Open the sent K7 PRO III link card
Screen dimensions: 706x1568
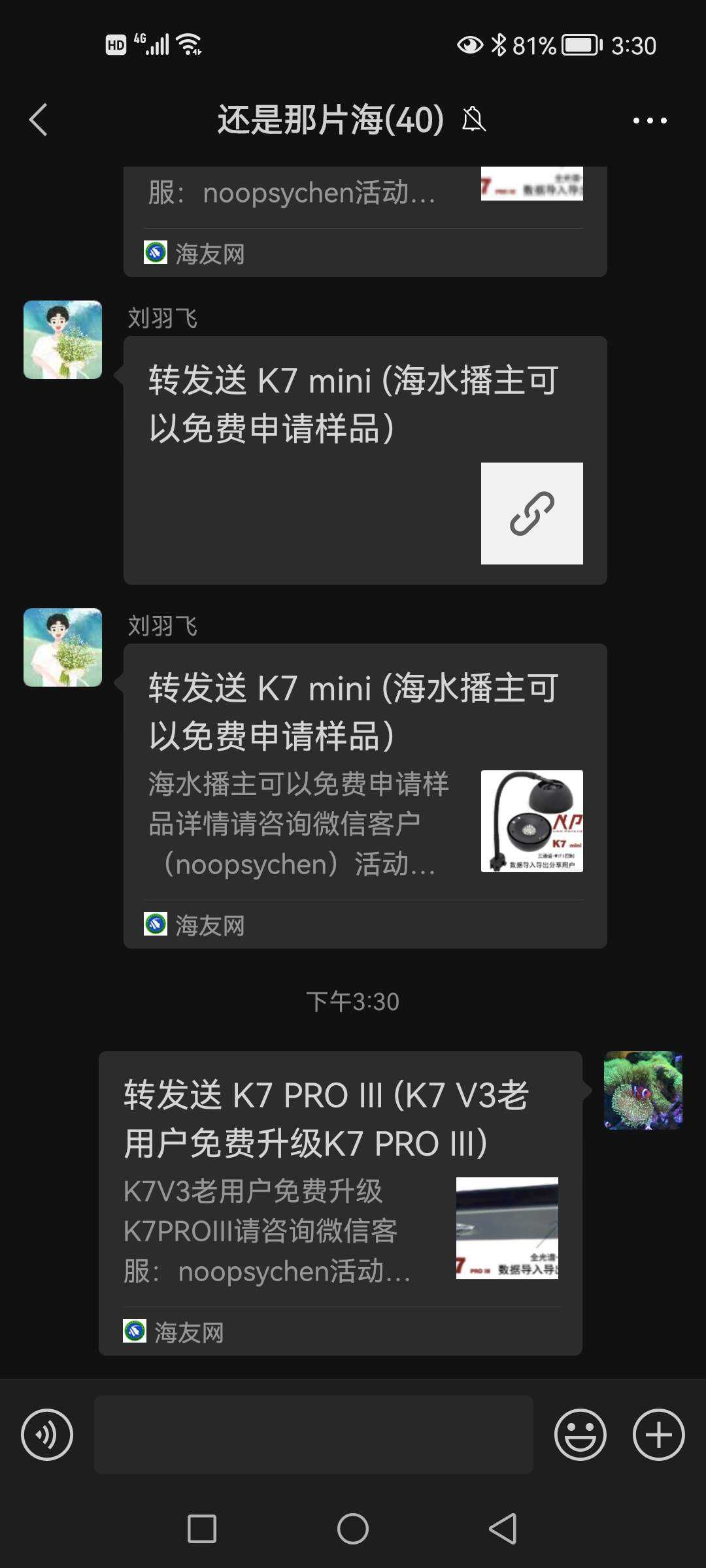[340, 1202]
